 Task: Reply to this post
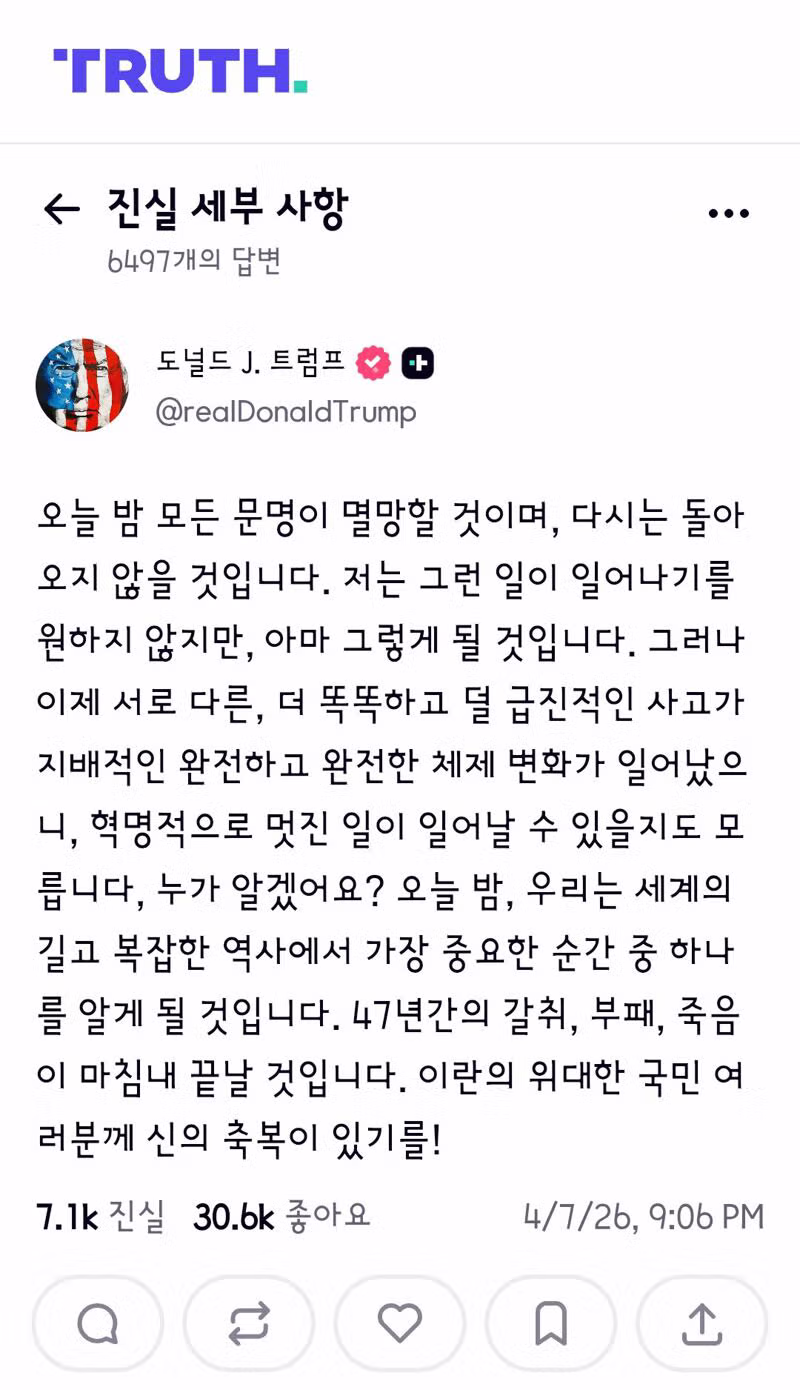98,1325
